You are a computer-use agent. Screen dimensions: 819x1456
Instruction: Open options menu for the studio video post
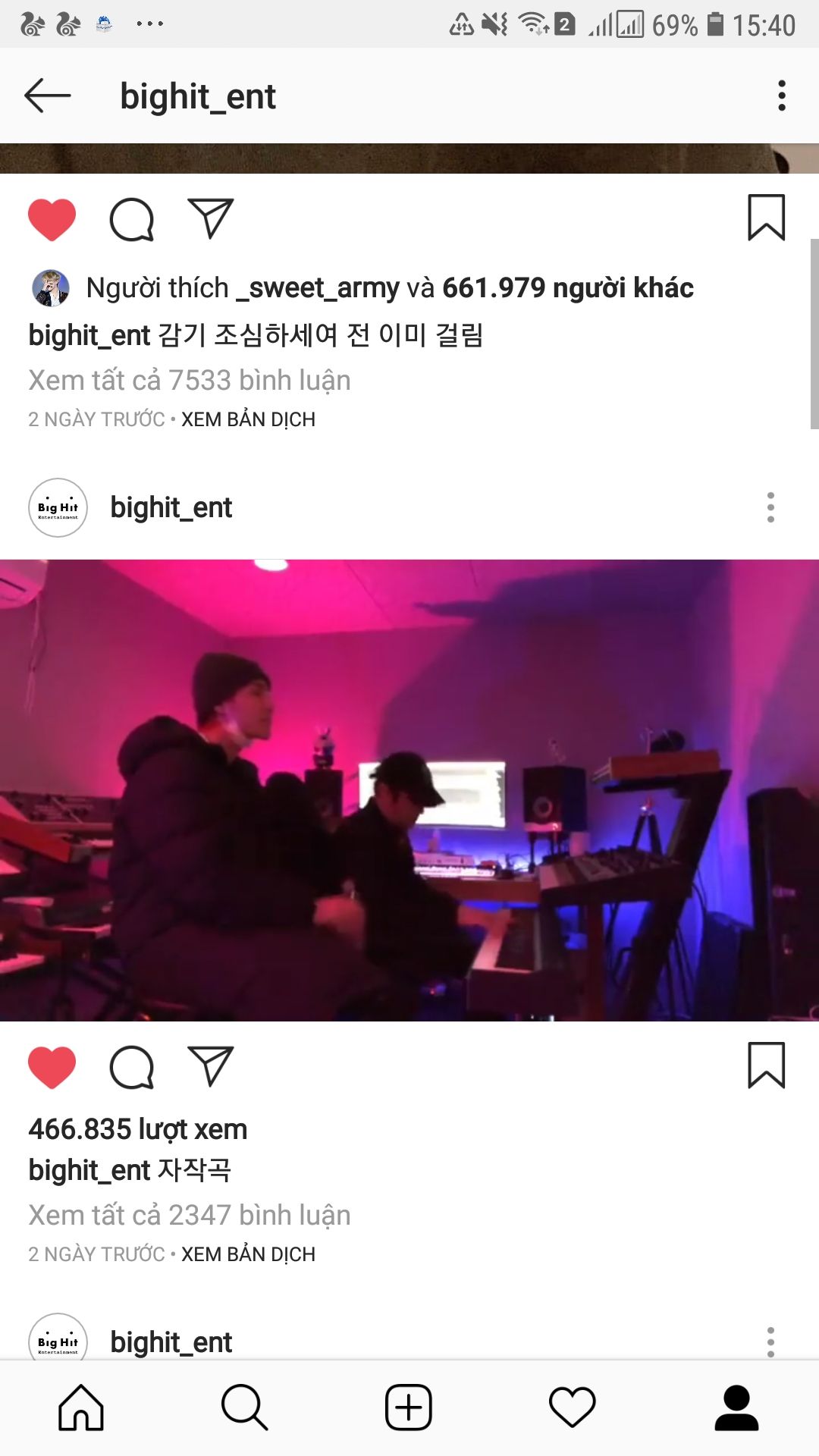click(770, 507)
